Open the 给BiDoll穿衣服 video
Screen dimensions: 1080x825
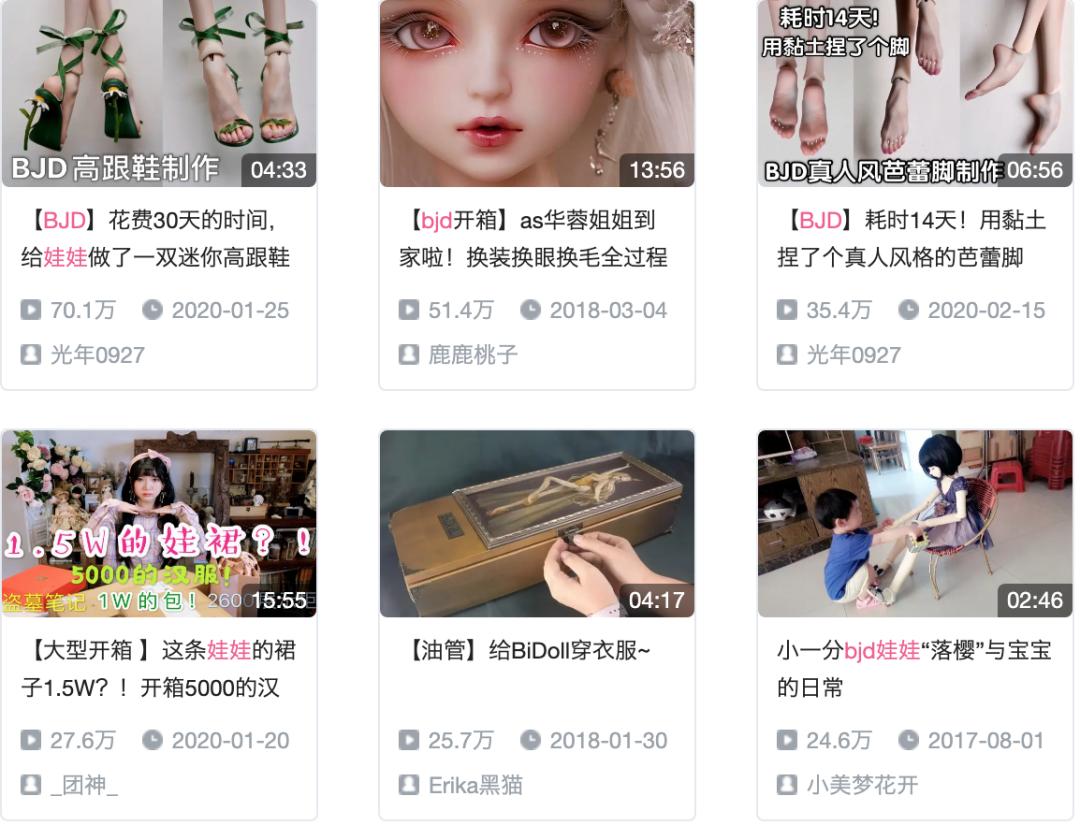click(537, 523)
